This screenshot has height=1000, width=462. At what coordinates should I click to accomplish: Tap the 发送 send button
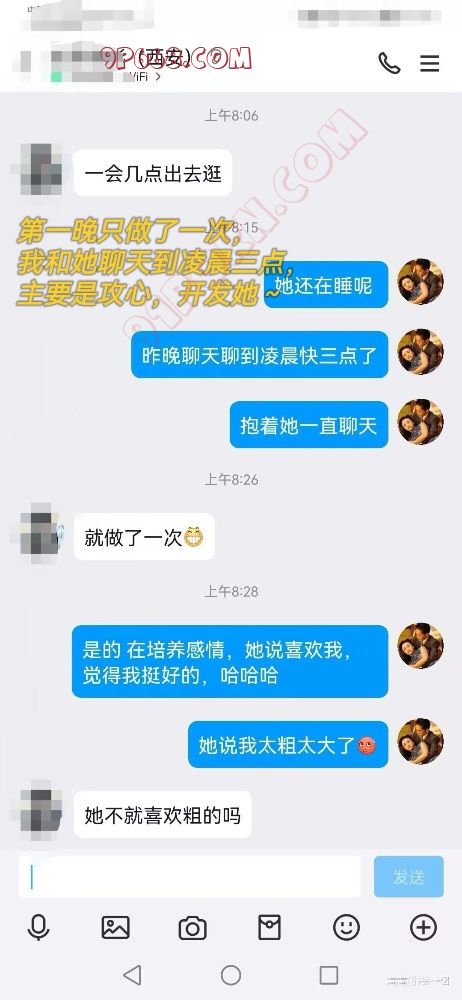[408, 877]
